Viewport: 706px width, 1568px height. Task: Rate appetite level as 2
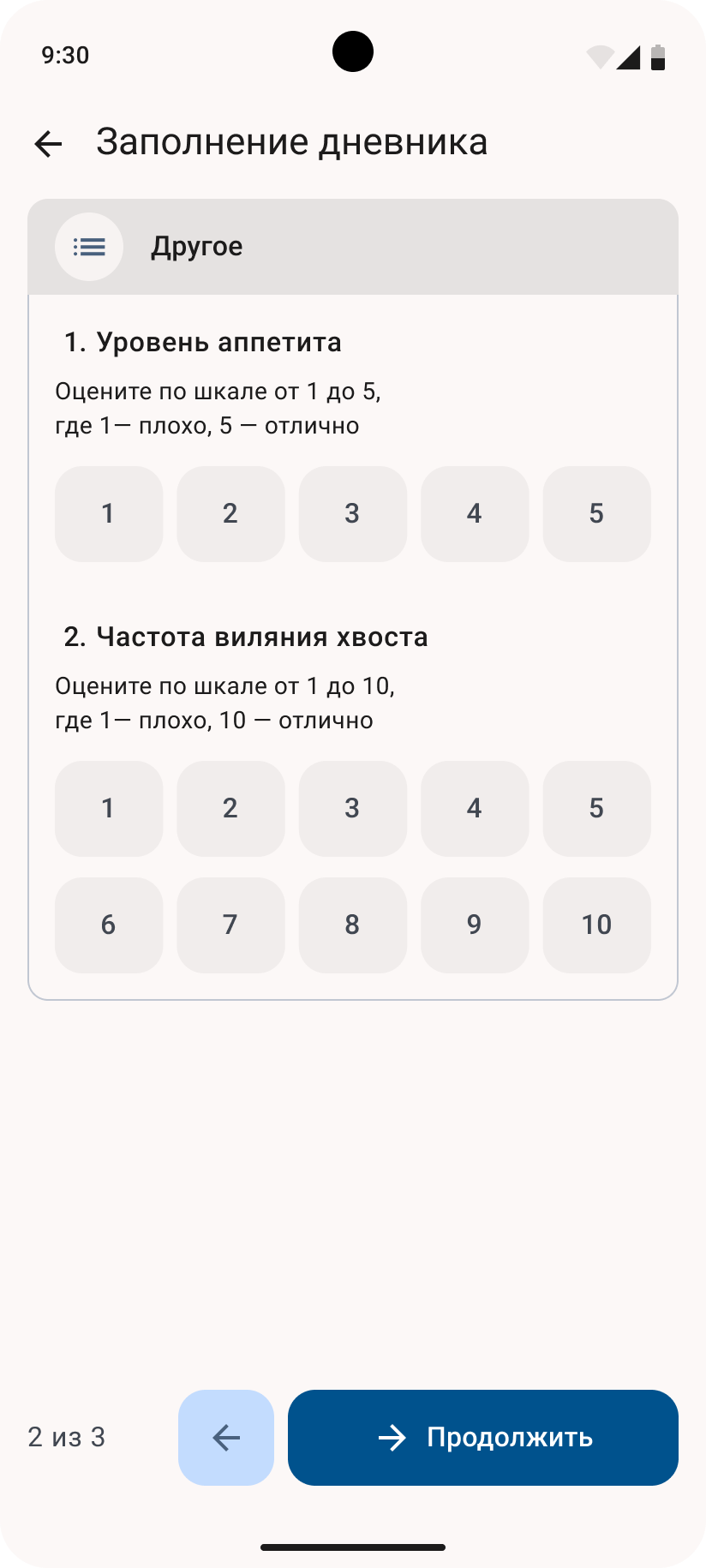click(230, 514)
